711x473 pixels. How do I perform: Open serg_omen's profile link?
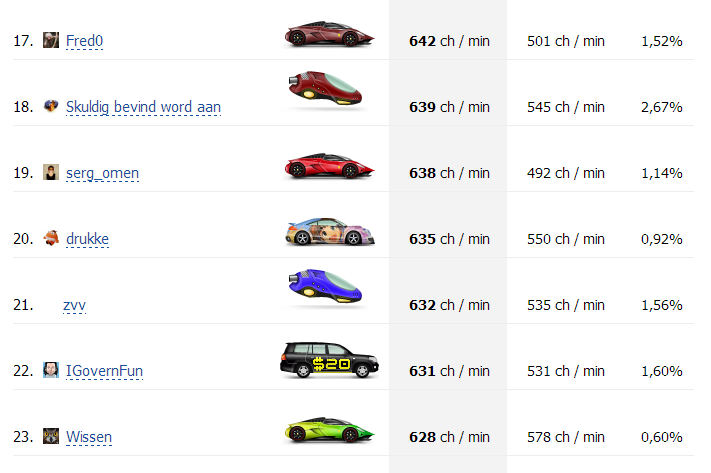point(102,173)
